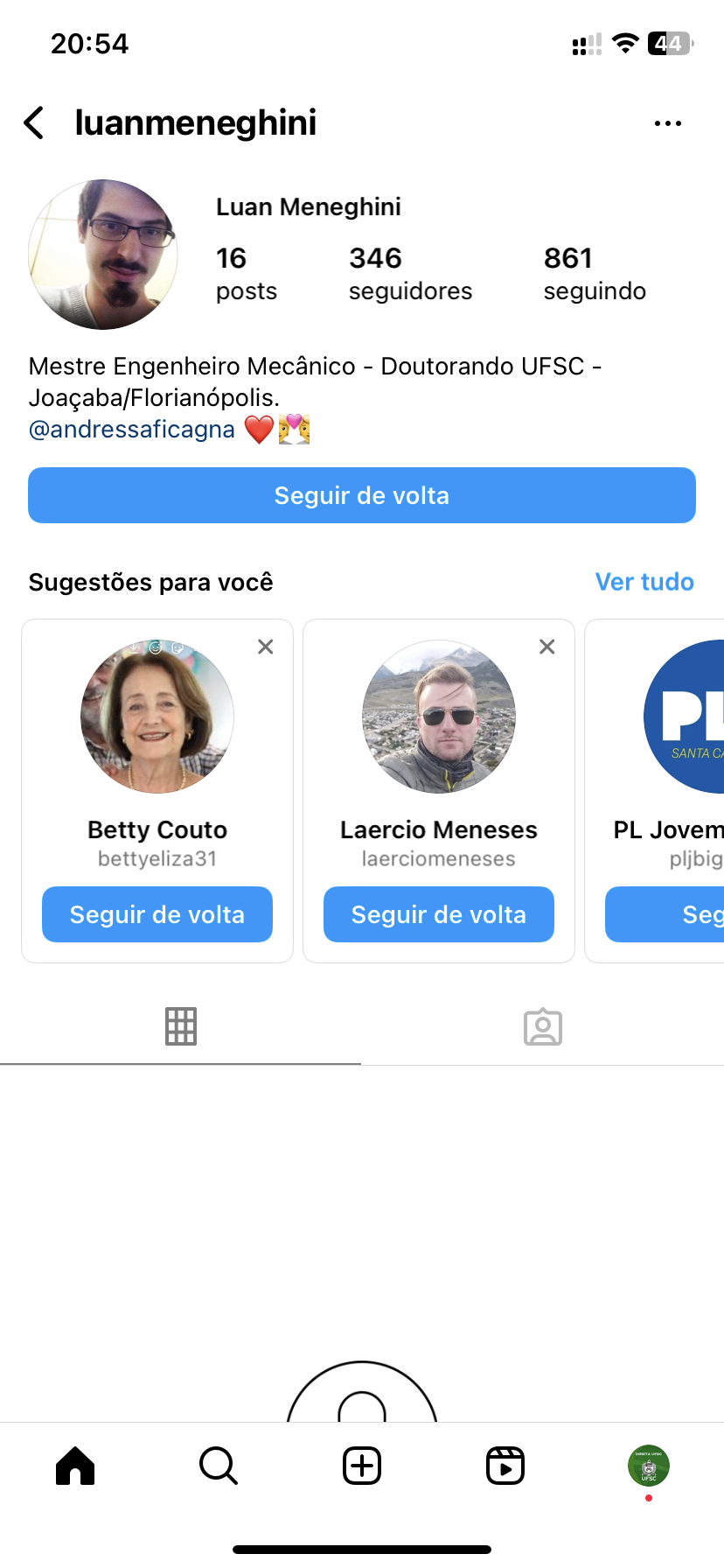Image resolution: width=724 pixels, height=1568 pixels.
Task: View the 861 seguindo list
Action: pos(594,273)
